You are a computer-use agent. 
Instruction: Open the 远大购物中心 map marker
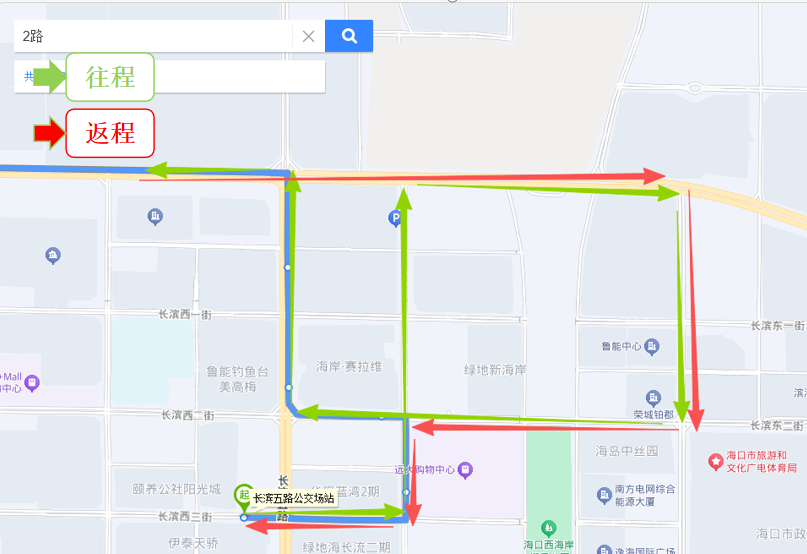[x=465, y=470]
